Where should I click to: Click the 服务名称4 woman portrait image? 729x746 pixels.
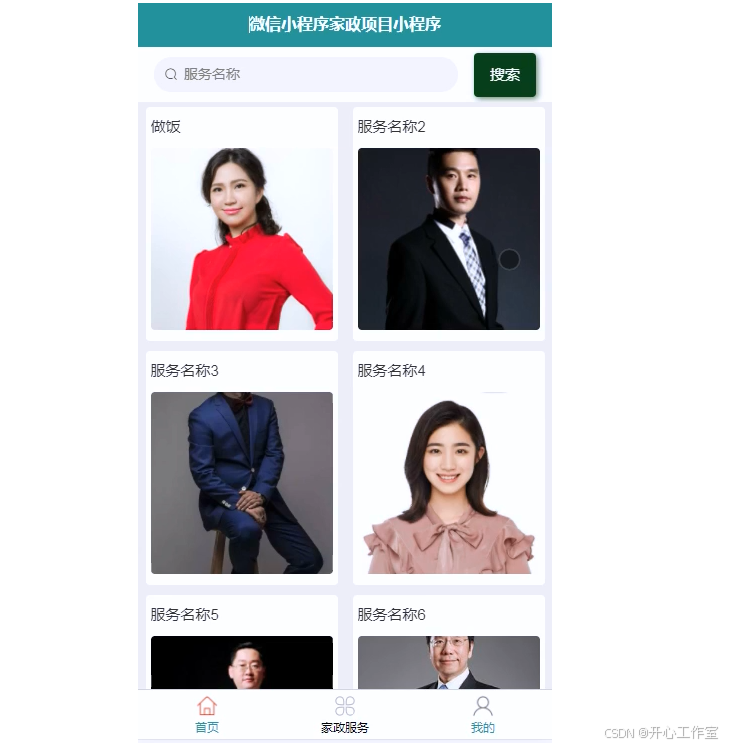click(449, 482)
